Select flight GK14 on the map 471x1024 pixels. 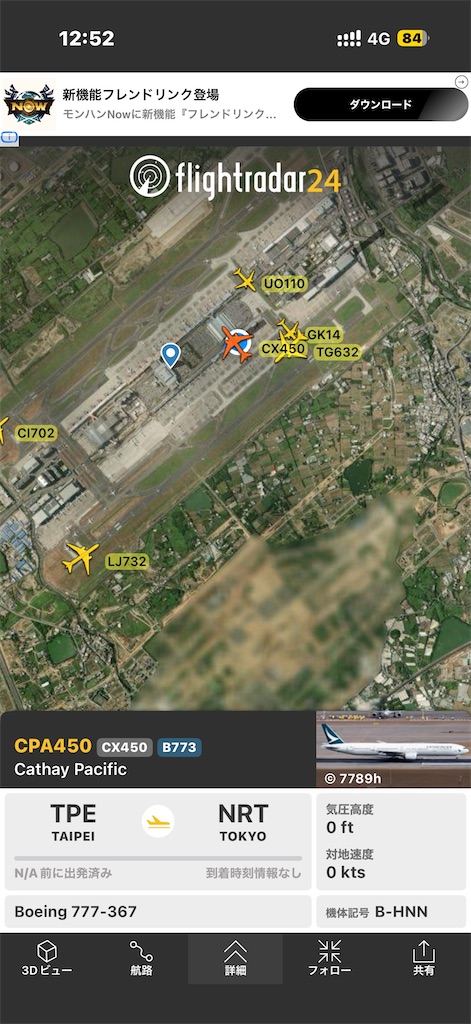point(324,335)
